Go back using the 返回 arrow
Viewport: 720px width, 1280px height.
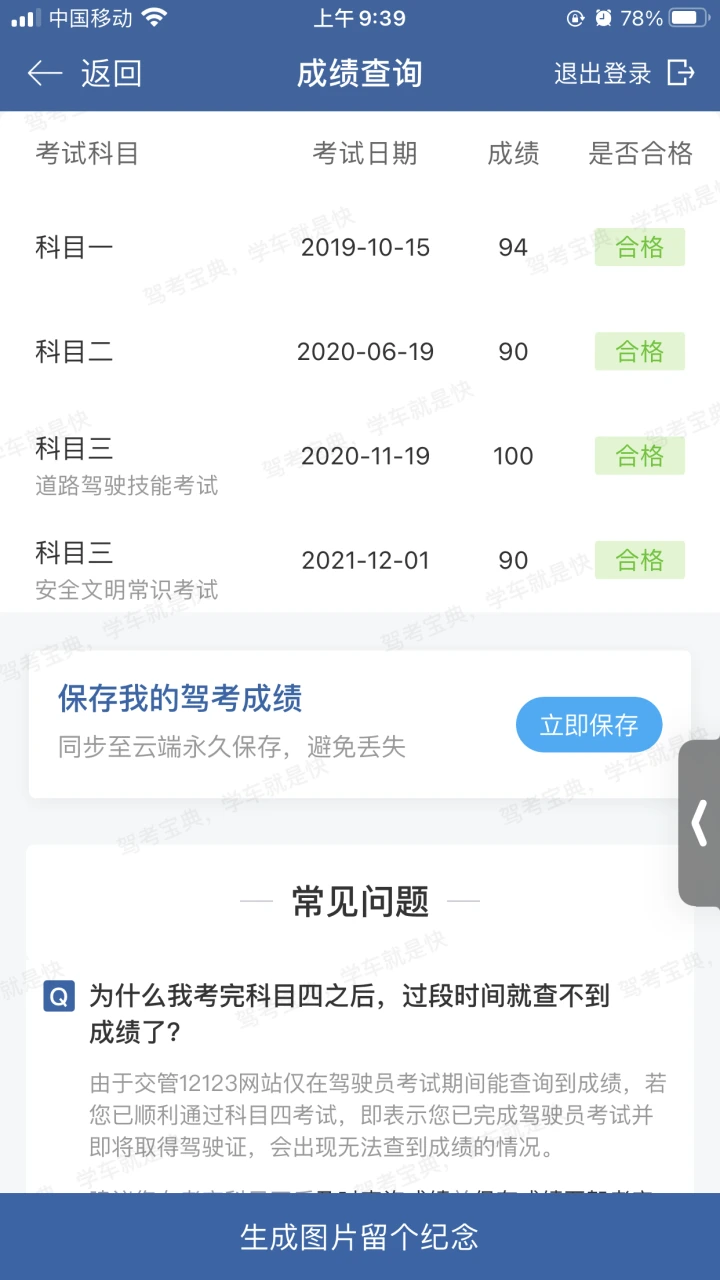point(84,73)
